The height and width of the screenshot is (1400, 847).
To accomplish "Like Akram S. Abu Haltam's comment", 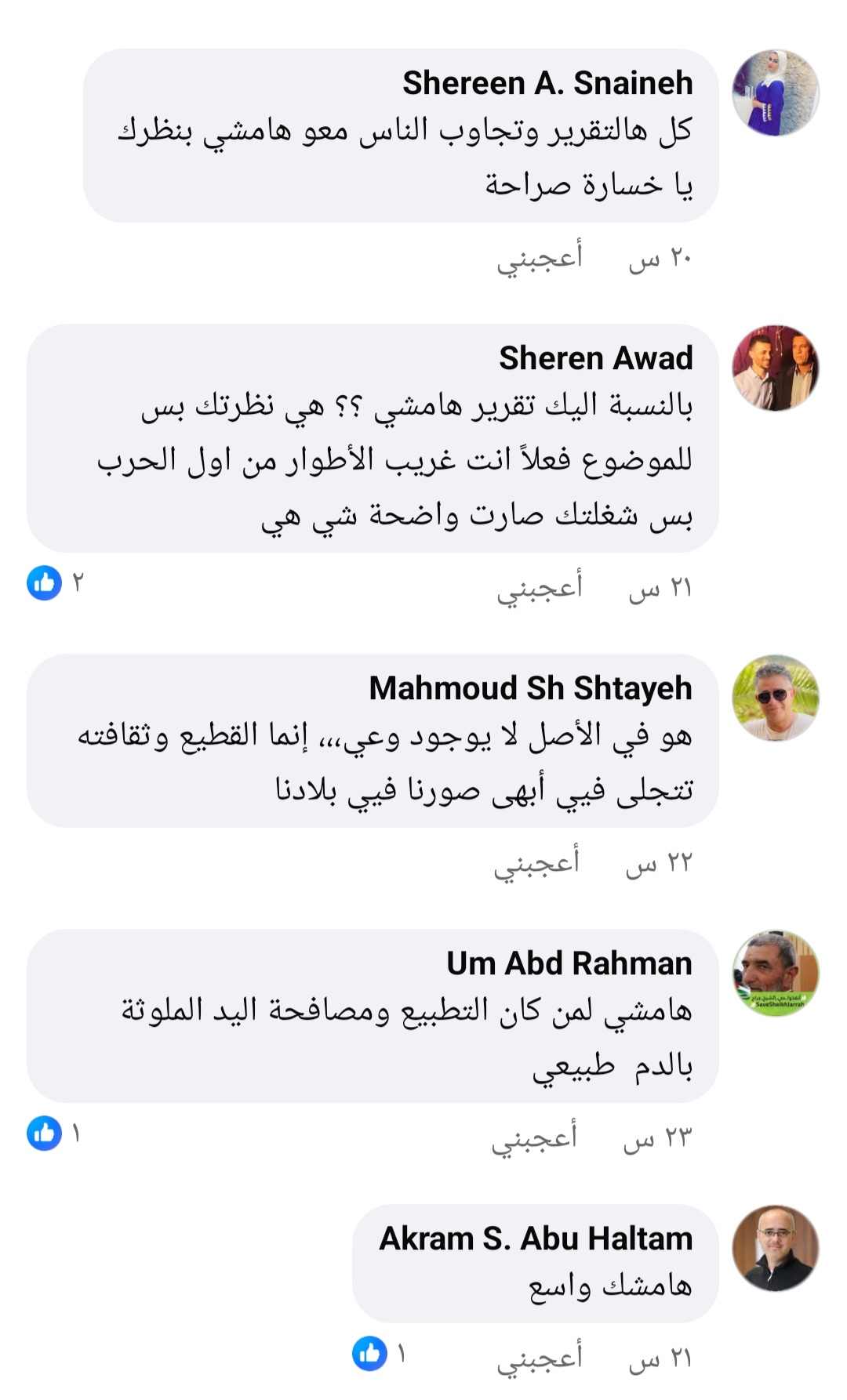I will coord(539,1358).
